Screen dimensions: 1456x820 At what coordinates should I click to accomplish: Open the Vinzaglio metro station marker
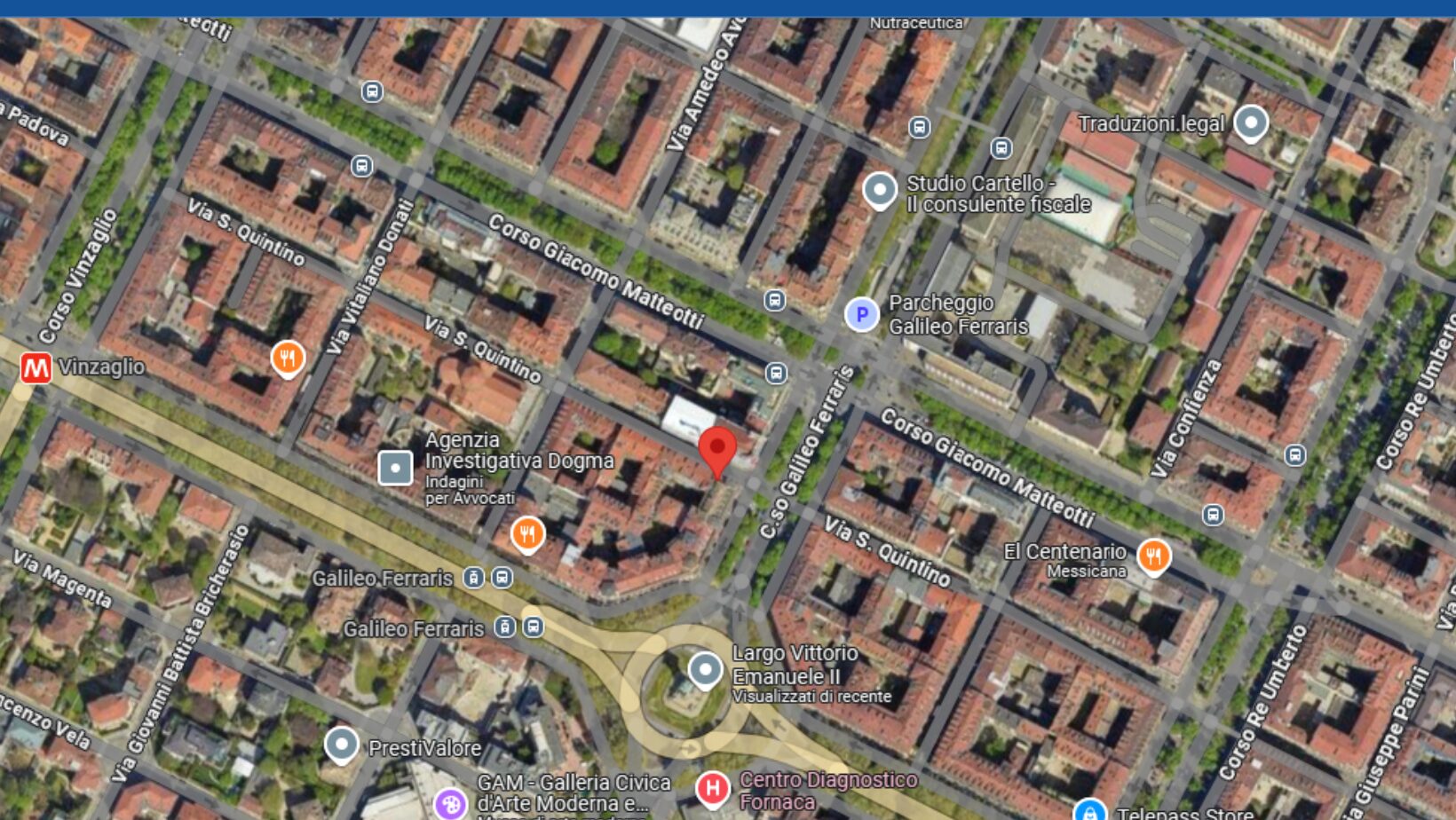point(36,367)
